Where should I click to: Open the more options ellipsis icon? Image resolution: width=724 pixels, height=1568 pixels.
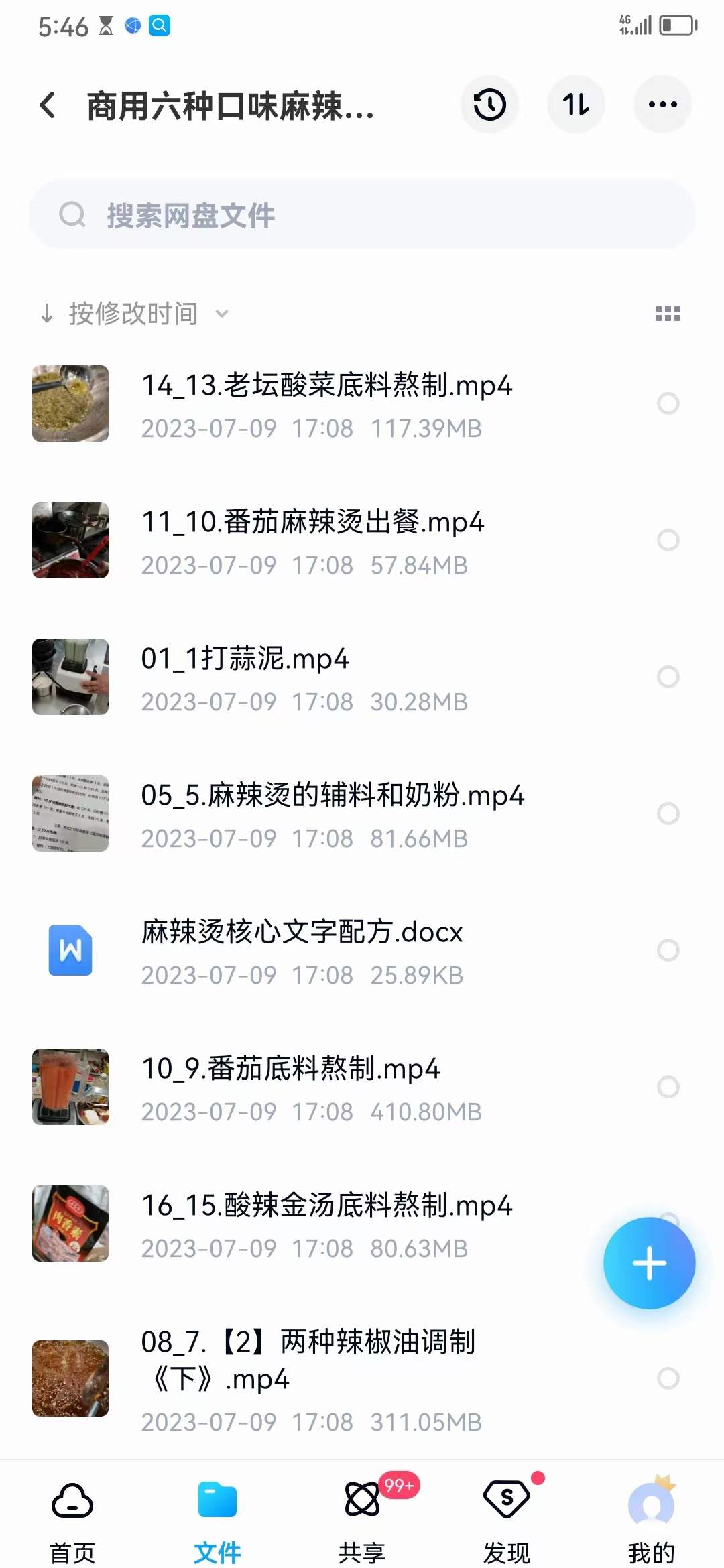pos(662,105)
